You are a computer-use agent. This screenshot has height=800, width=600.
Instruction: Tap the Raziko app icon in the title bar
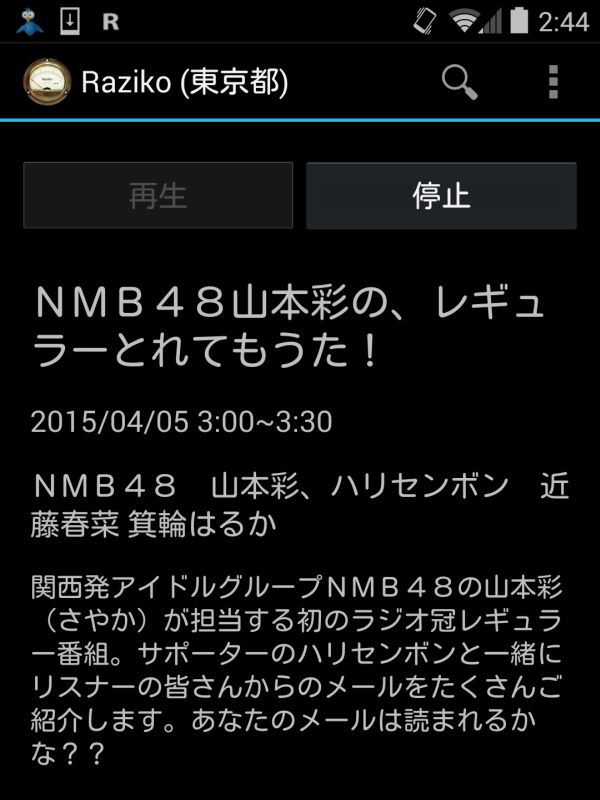click(46, 82)
